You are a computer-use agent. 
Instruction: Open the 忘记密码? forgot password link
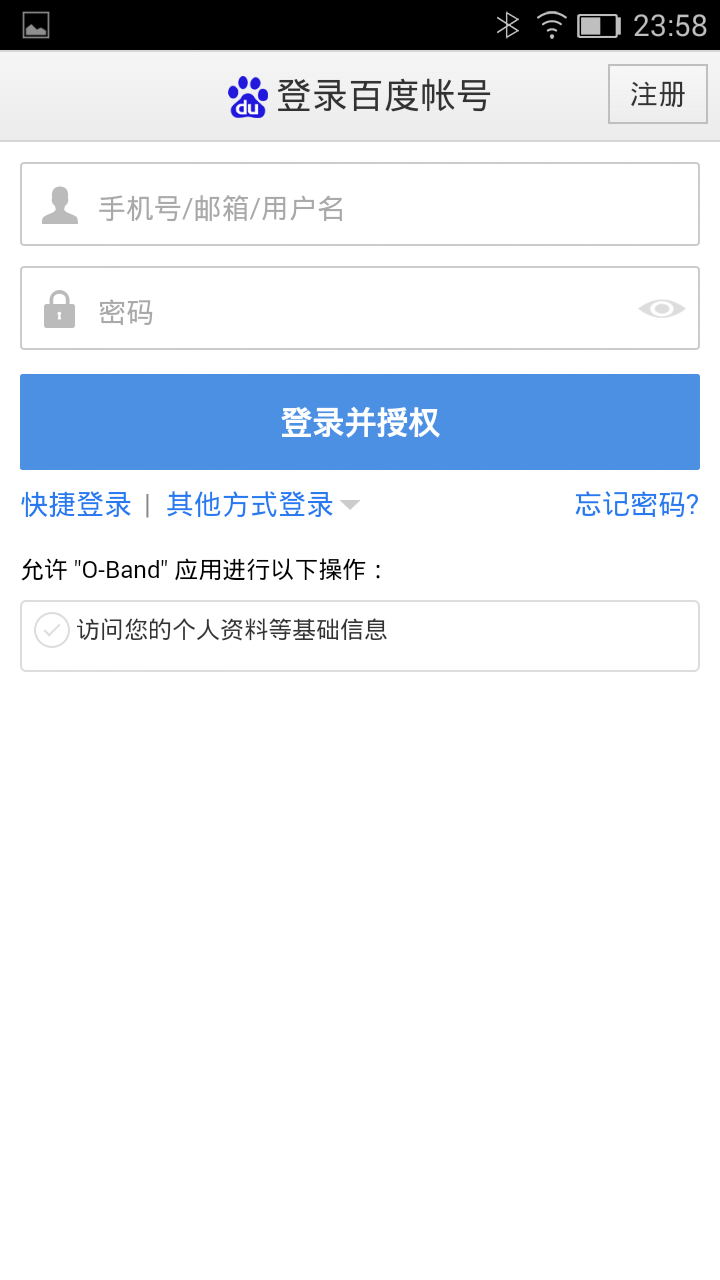[x=636, y=505]
